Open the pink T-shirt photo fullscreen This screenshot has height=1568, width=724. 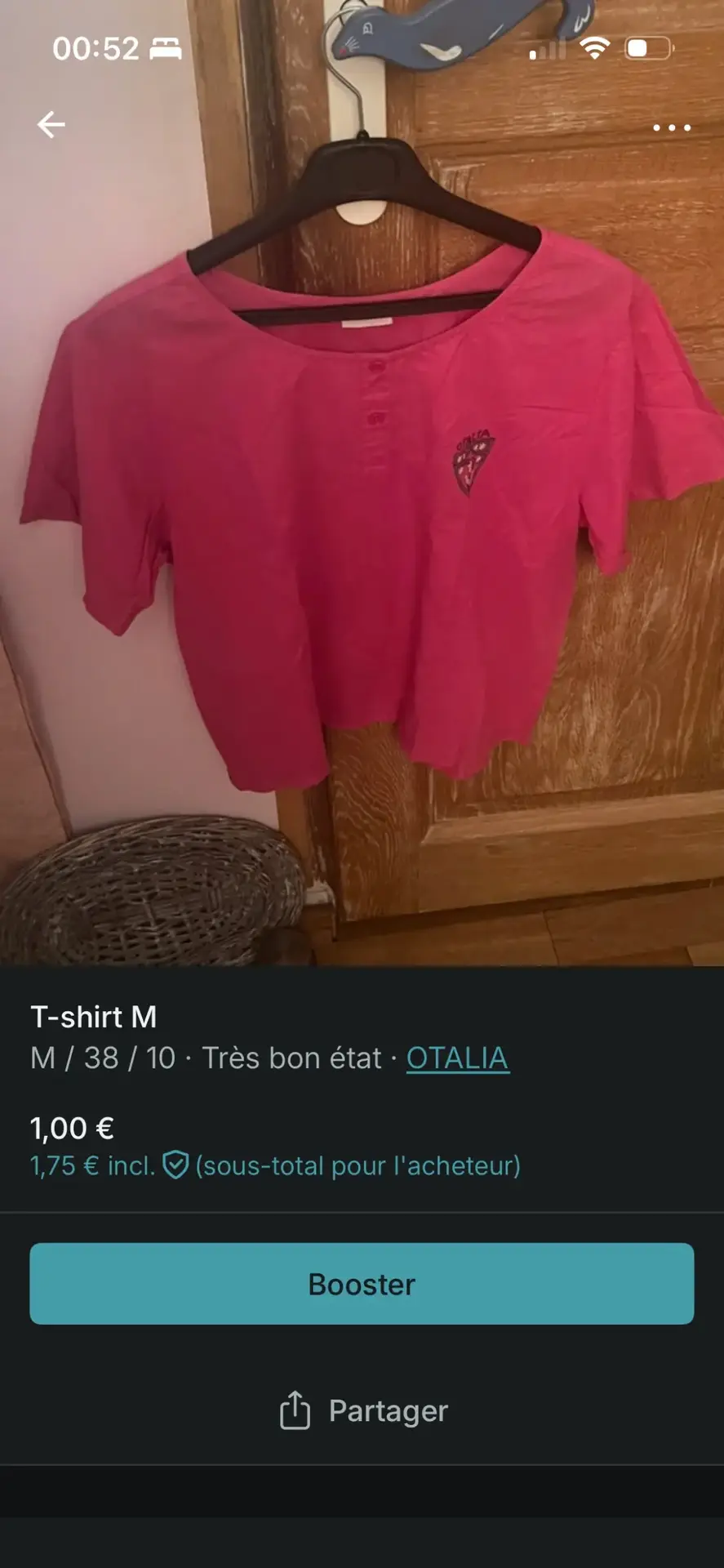[362, 523]
